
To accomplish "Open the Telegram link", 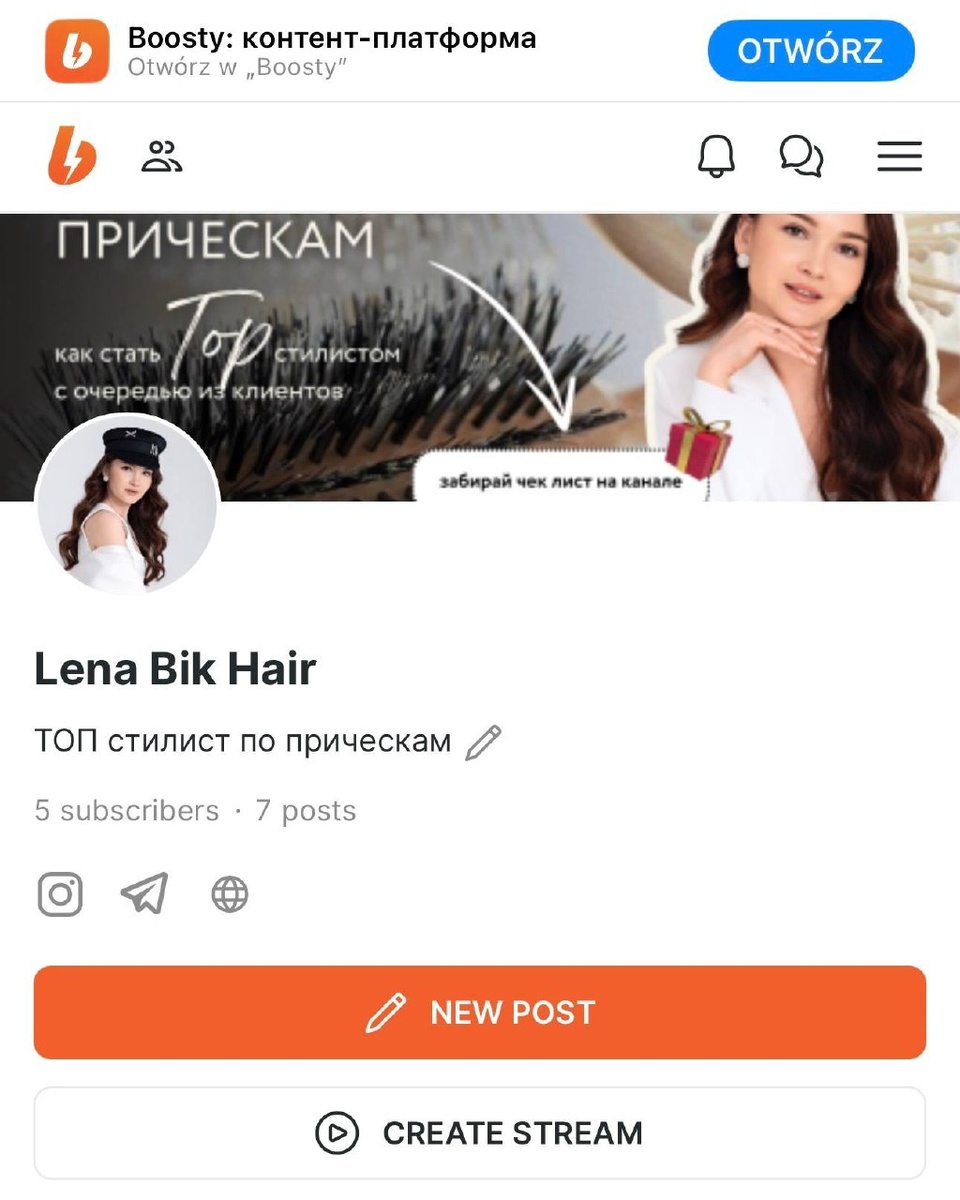I will [x=144, y=894].
